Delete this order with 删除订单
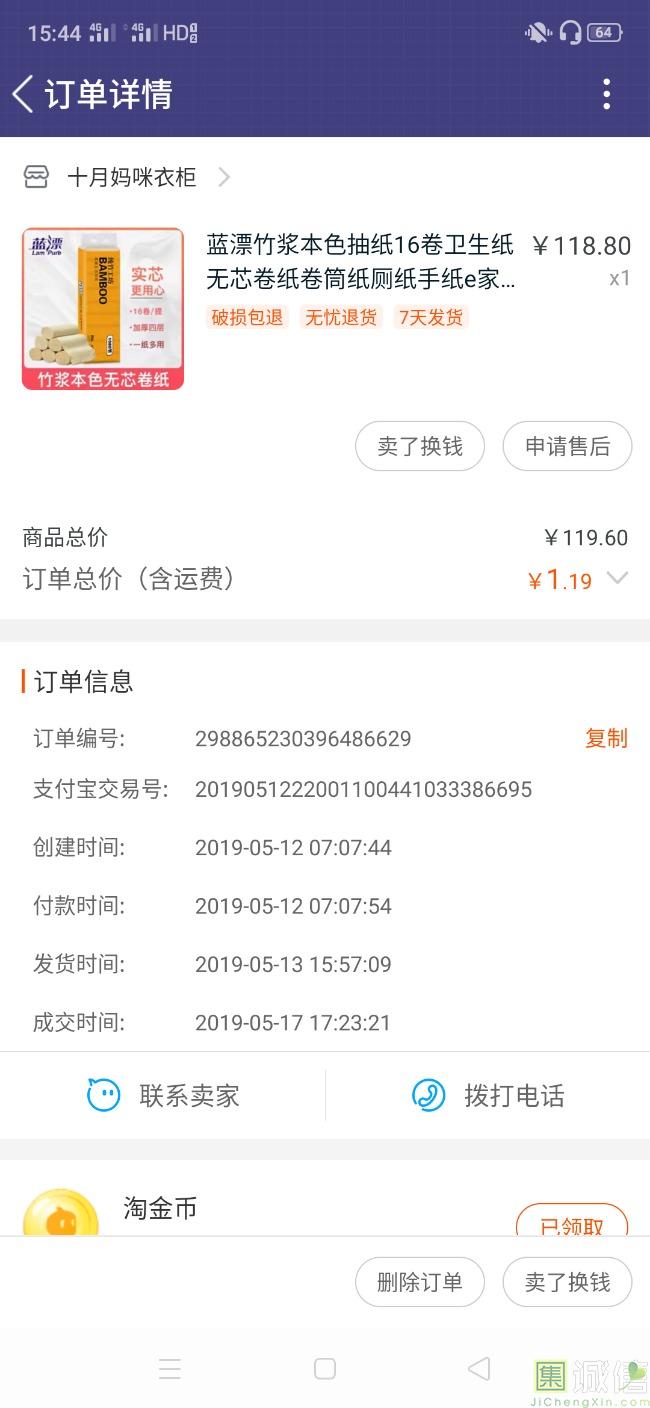The image size is (650, 1408). click(420, 1282)
